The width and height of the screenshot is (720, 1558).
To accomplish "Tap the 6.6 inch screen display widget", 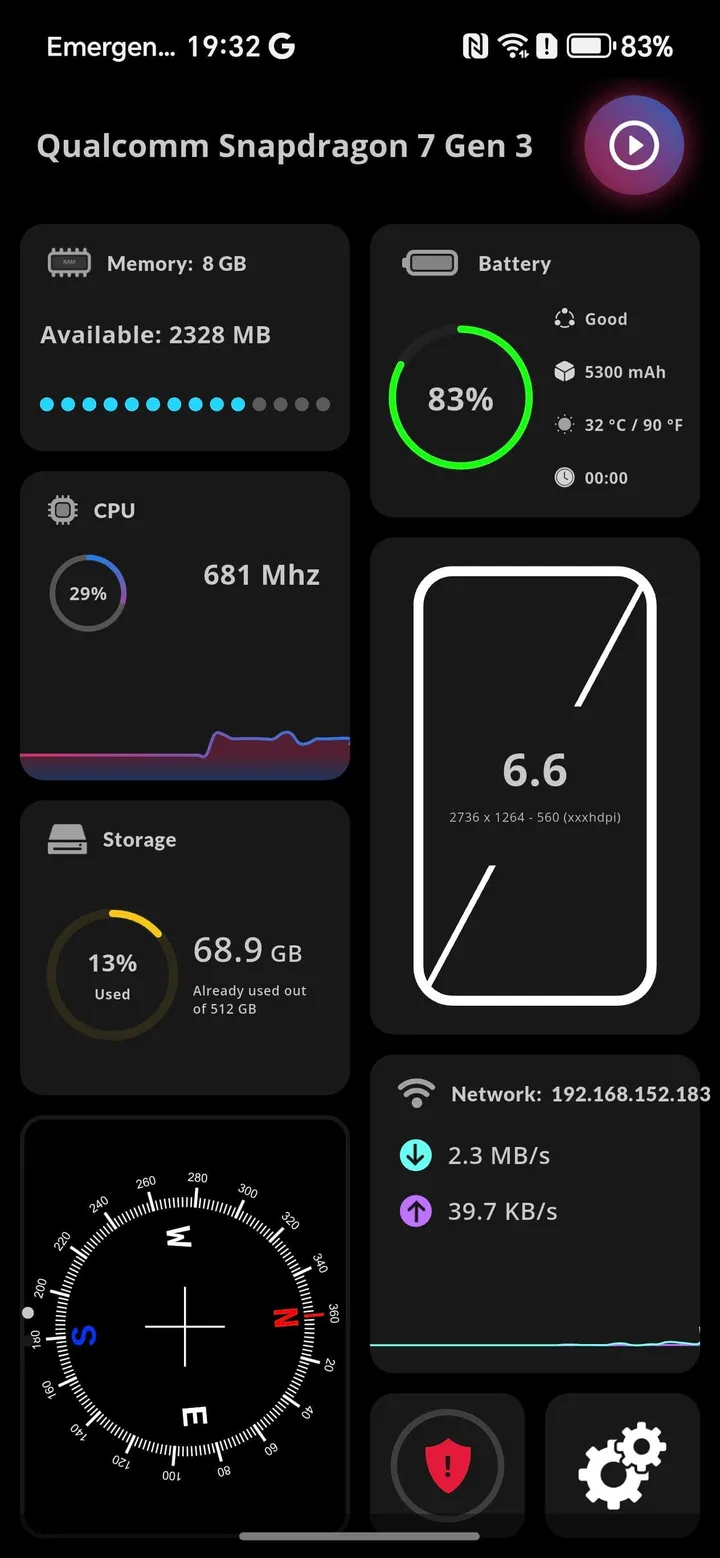I will pyautogui.click(x=535, y=783).
